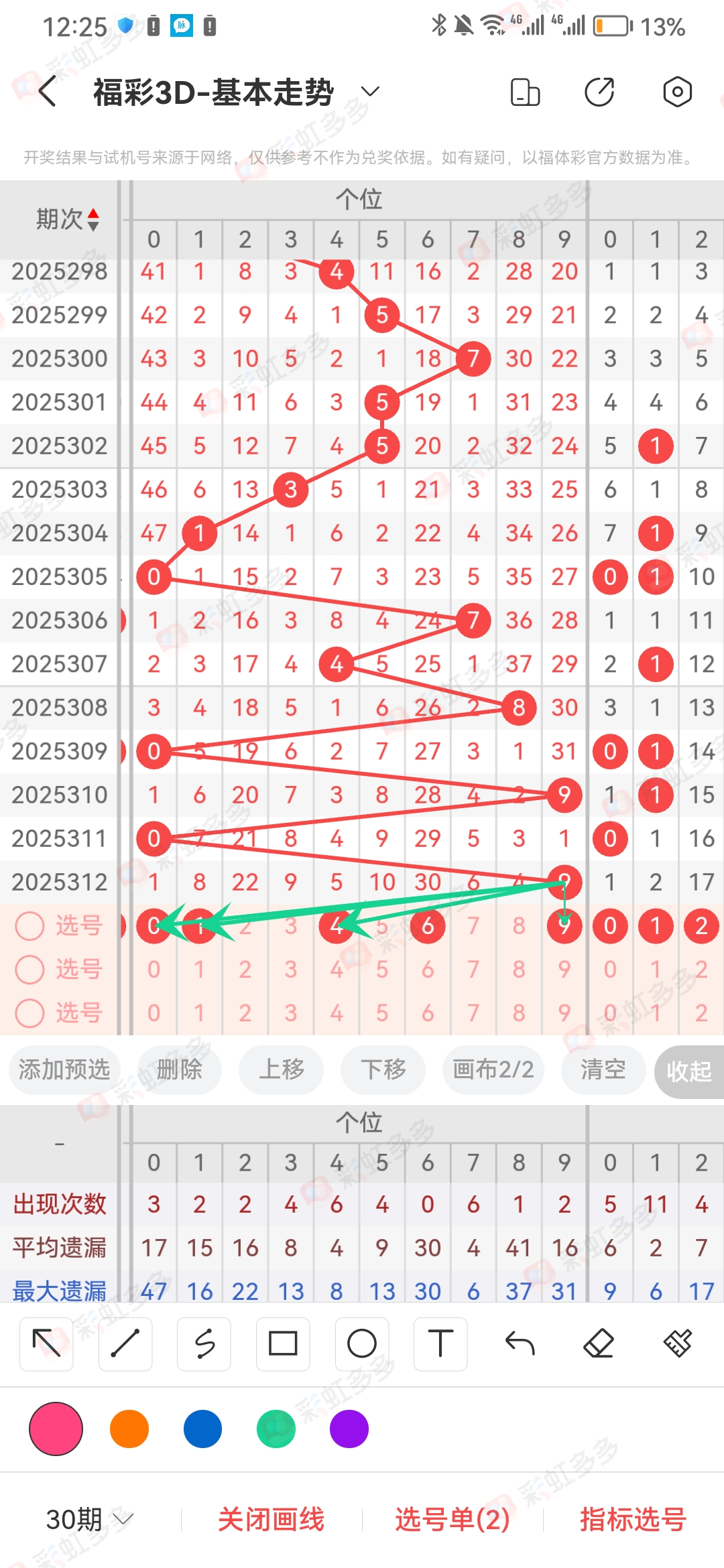The height and width of the screenshot is (1568, 724).
Task: Open the settings hexagon icon
Action: coord(677,92)
